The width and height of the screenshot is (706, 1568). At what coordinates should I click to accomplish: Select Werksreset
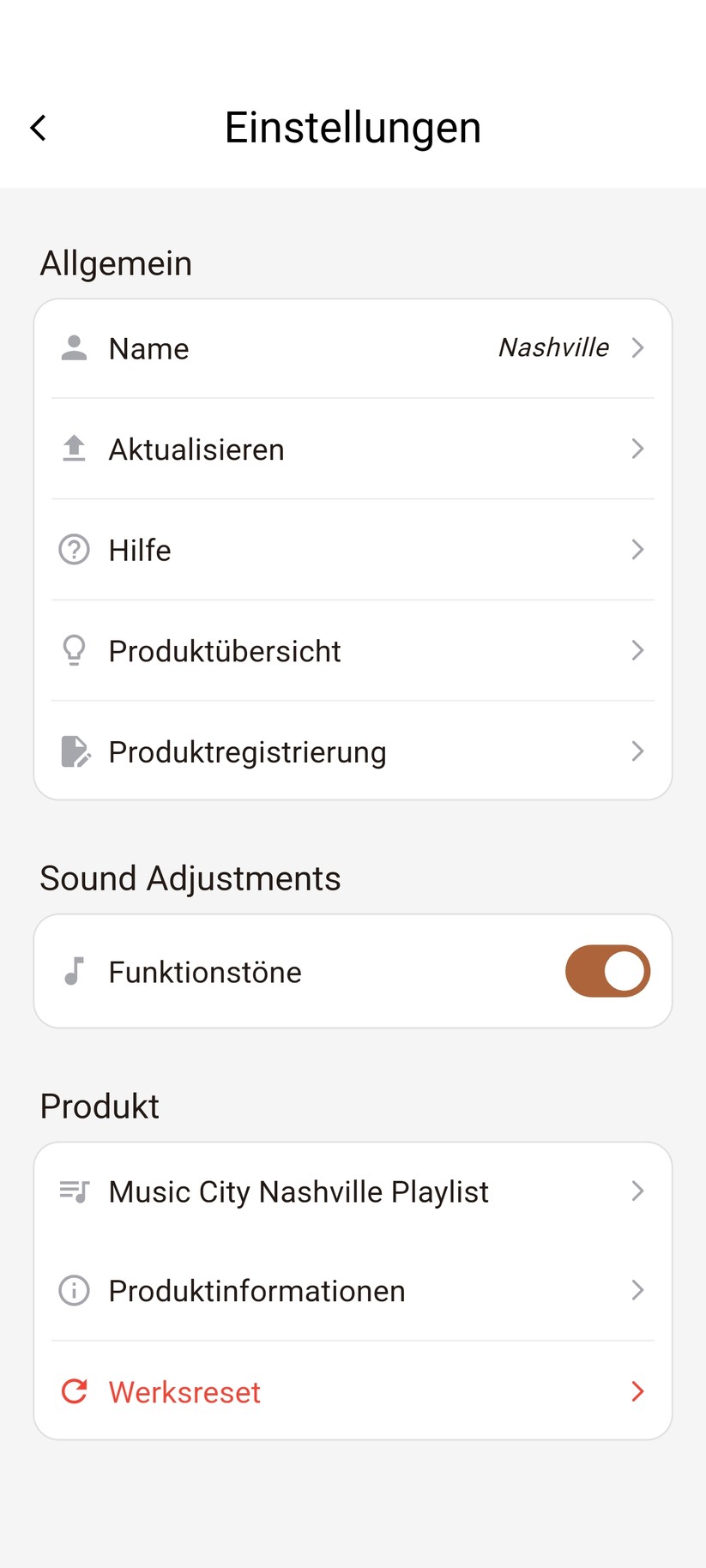click(x=353, y=1390)
